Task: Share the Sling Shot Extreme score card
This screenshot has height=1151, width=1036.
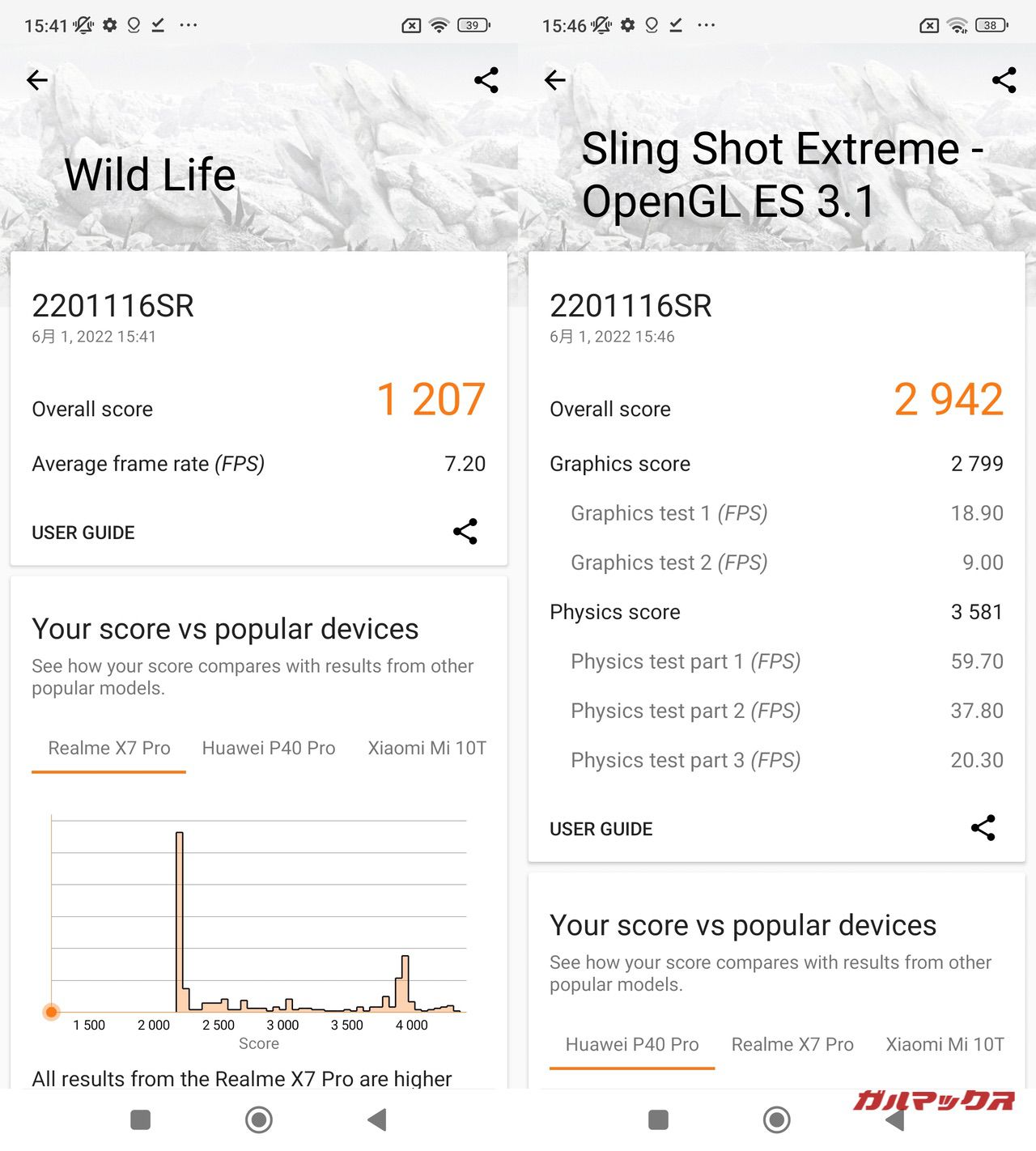Action: [983, 828]
